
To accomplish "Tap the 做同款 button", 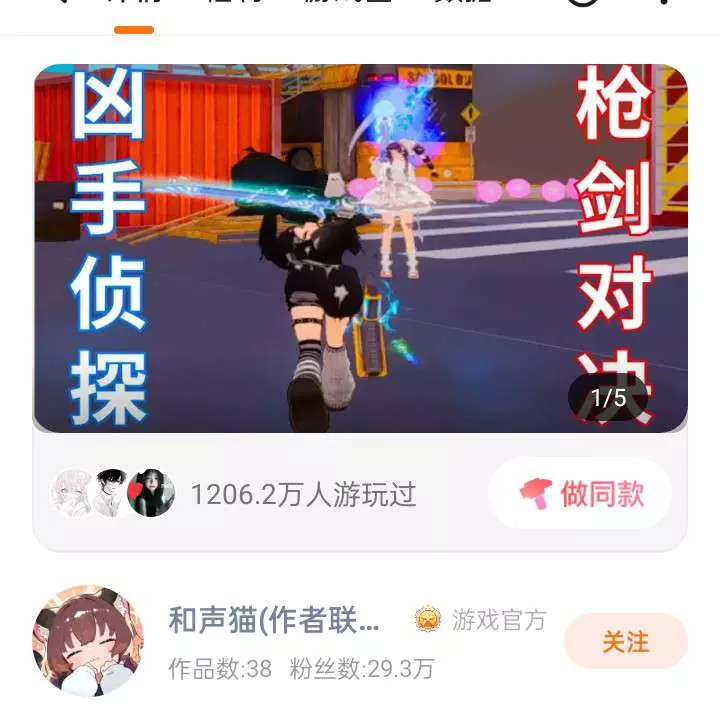I will [581, 493].
